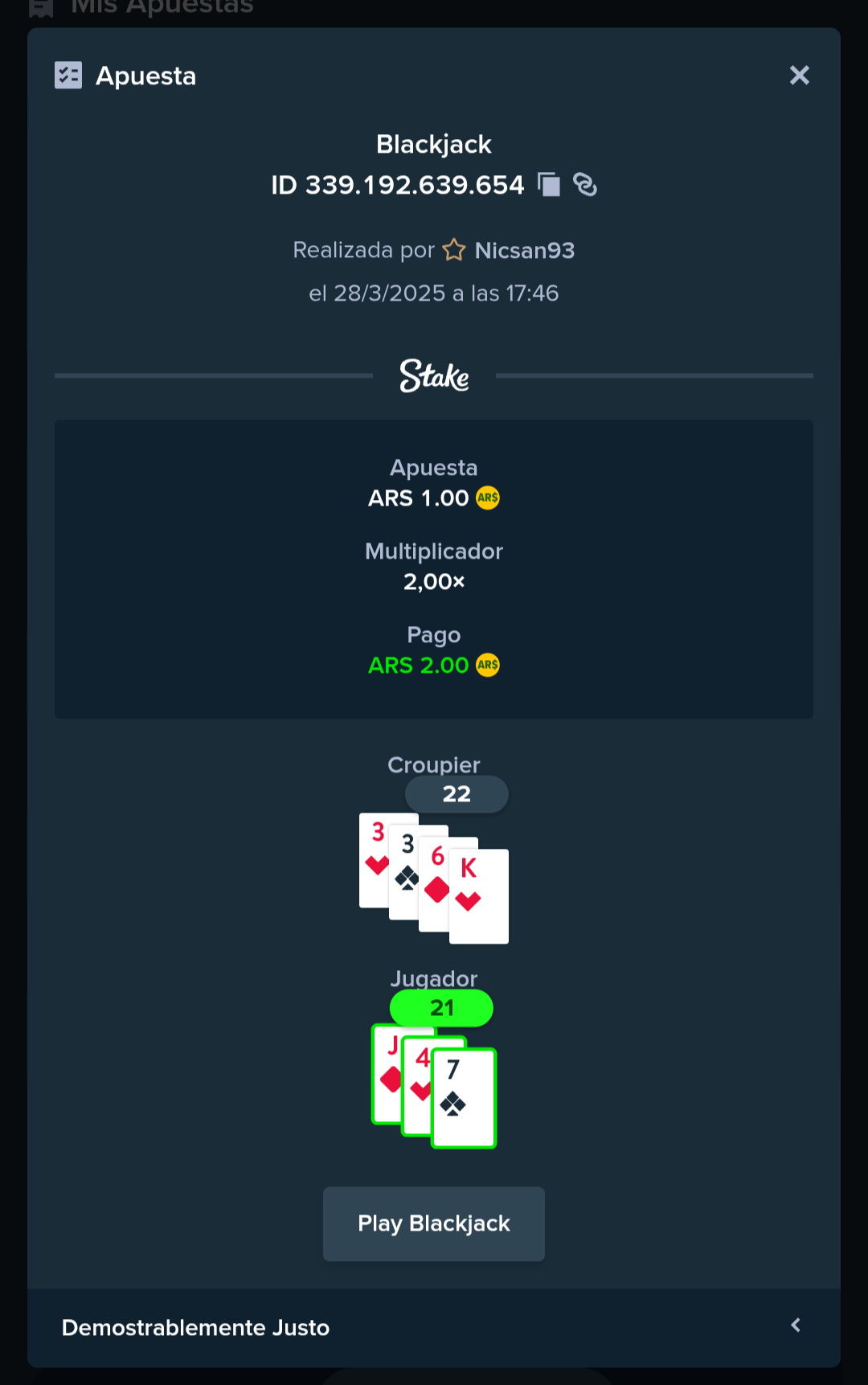Copy the bet ID

[549, 185]
